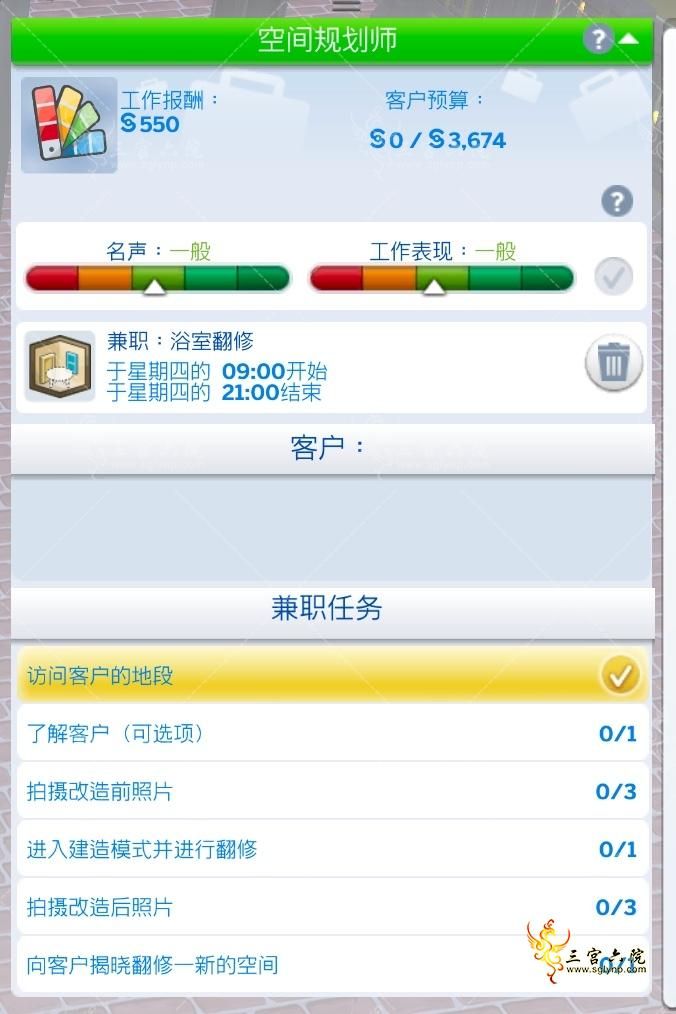Tap the checkmark next to 工作表现
The image size is (676, 1014).
[613, 276]
